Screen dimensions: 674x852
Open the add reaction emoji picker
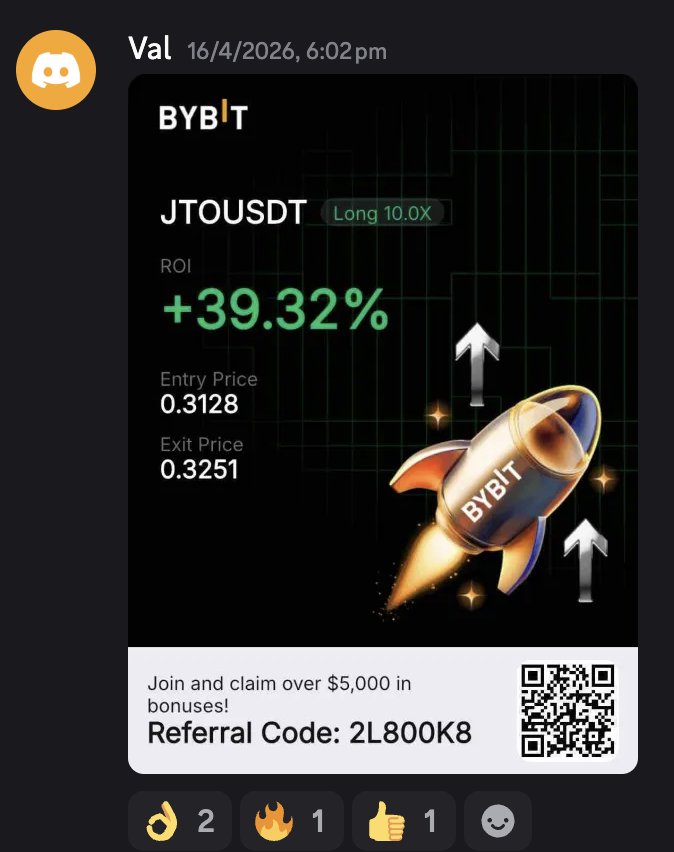tap(497, 822)
